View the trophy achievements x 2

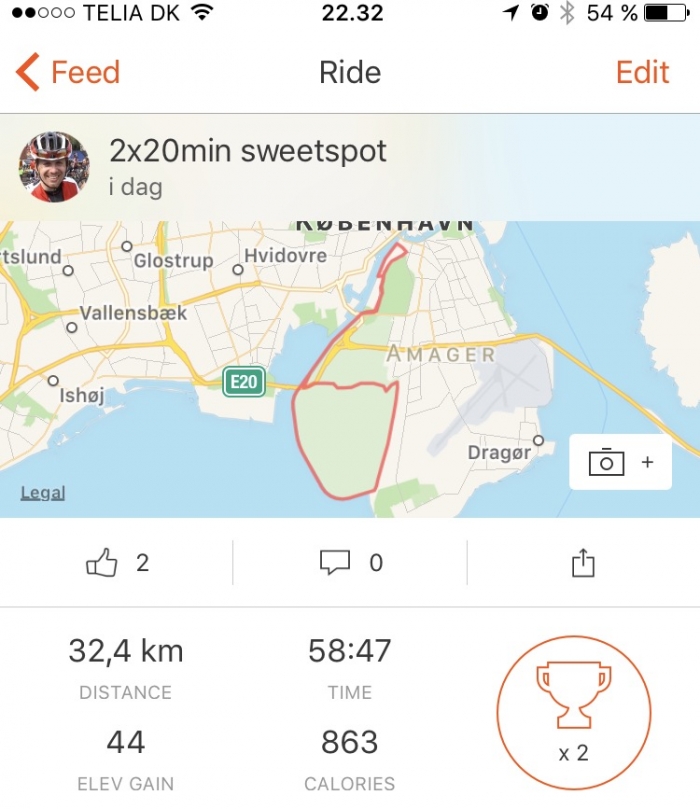(573, 712)
